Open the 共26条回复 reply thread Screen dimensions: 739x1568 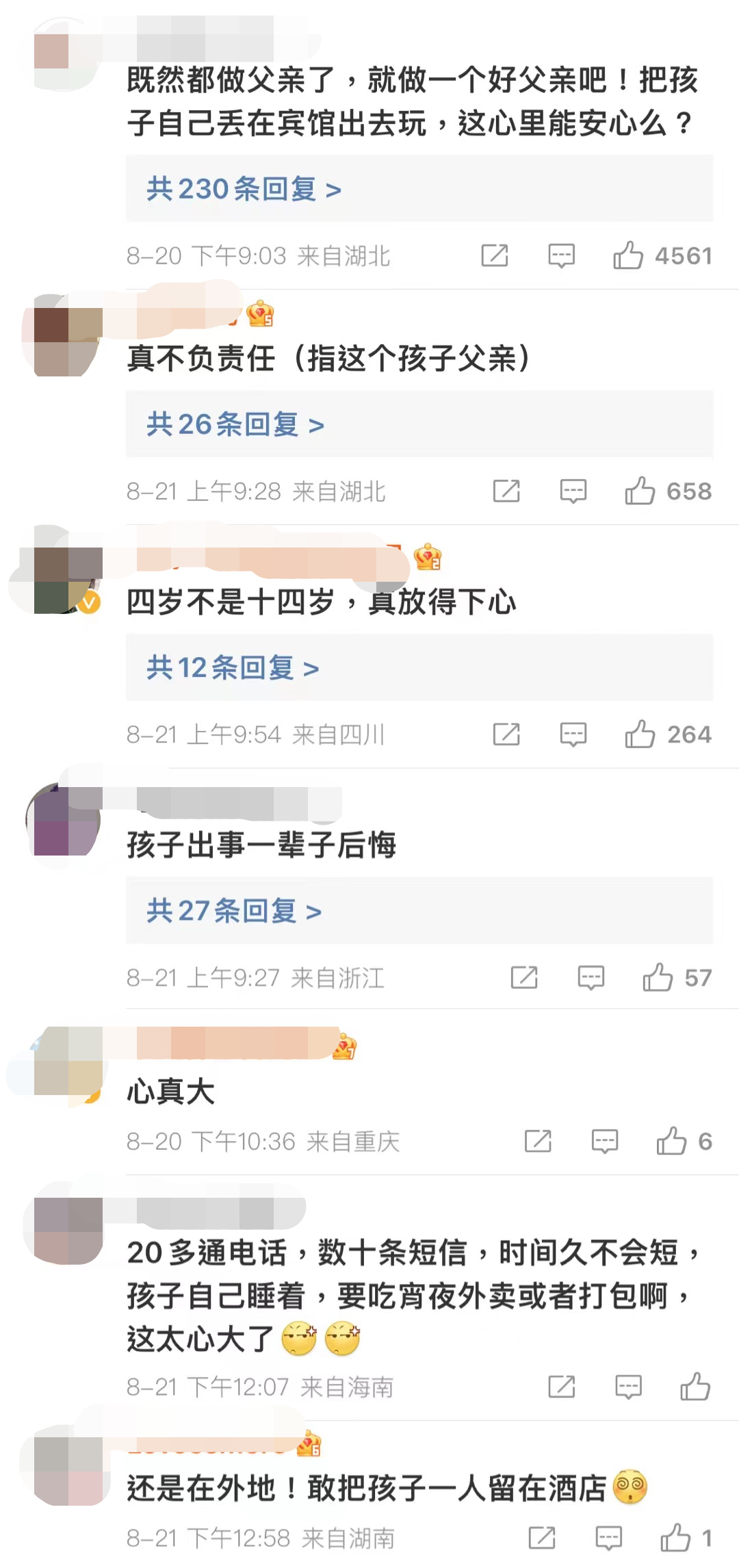pyautogui.click(x=235, y=425)
